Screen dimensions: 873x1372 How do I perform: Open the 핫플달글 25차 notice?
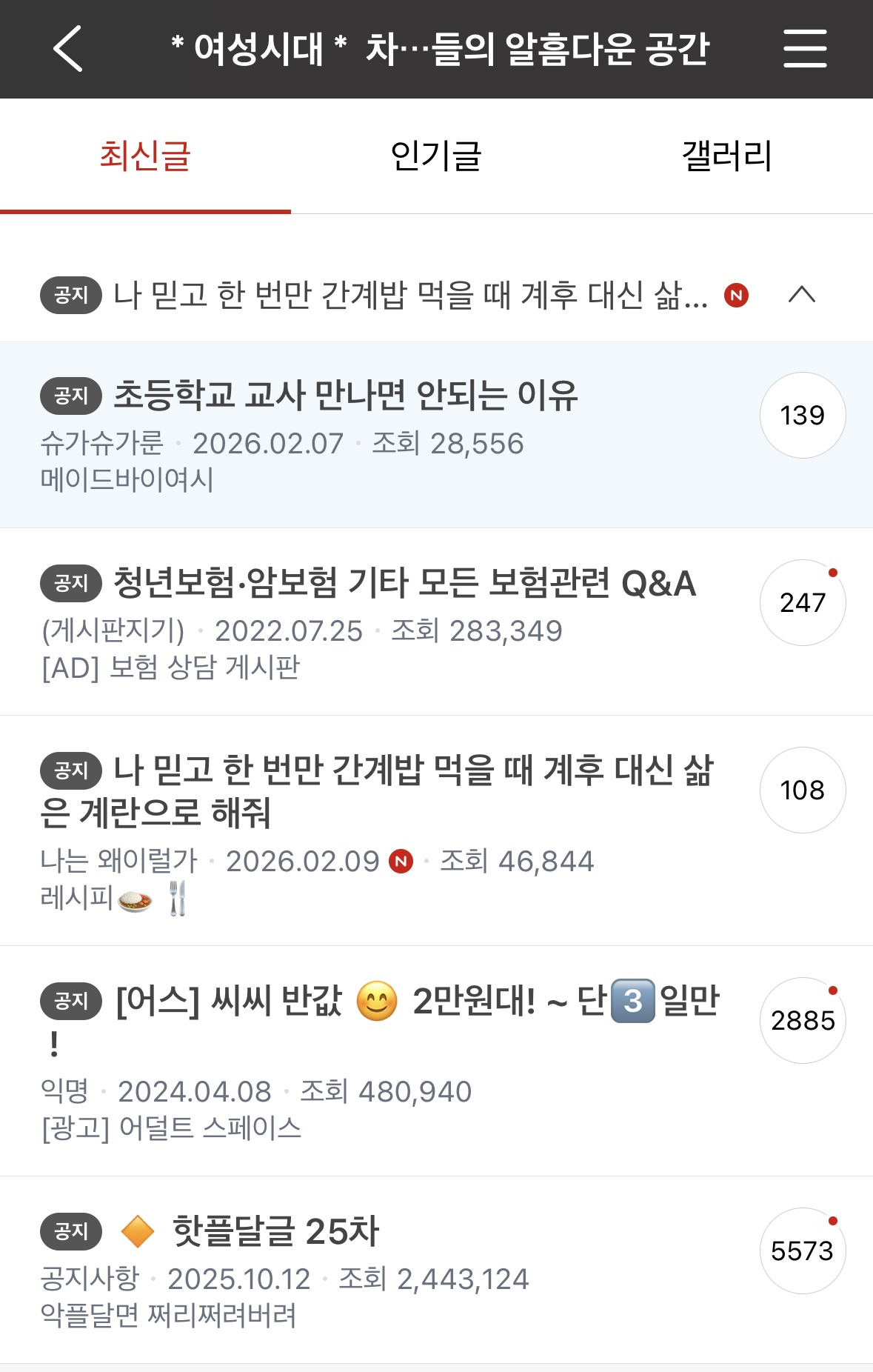(x=275, y=1231)
